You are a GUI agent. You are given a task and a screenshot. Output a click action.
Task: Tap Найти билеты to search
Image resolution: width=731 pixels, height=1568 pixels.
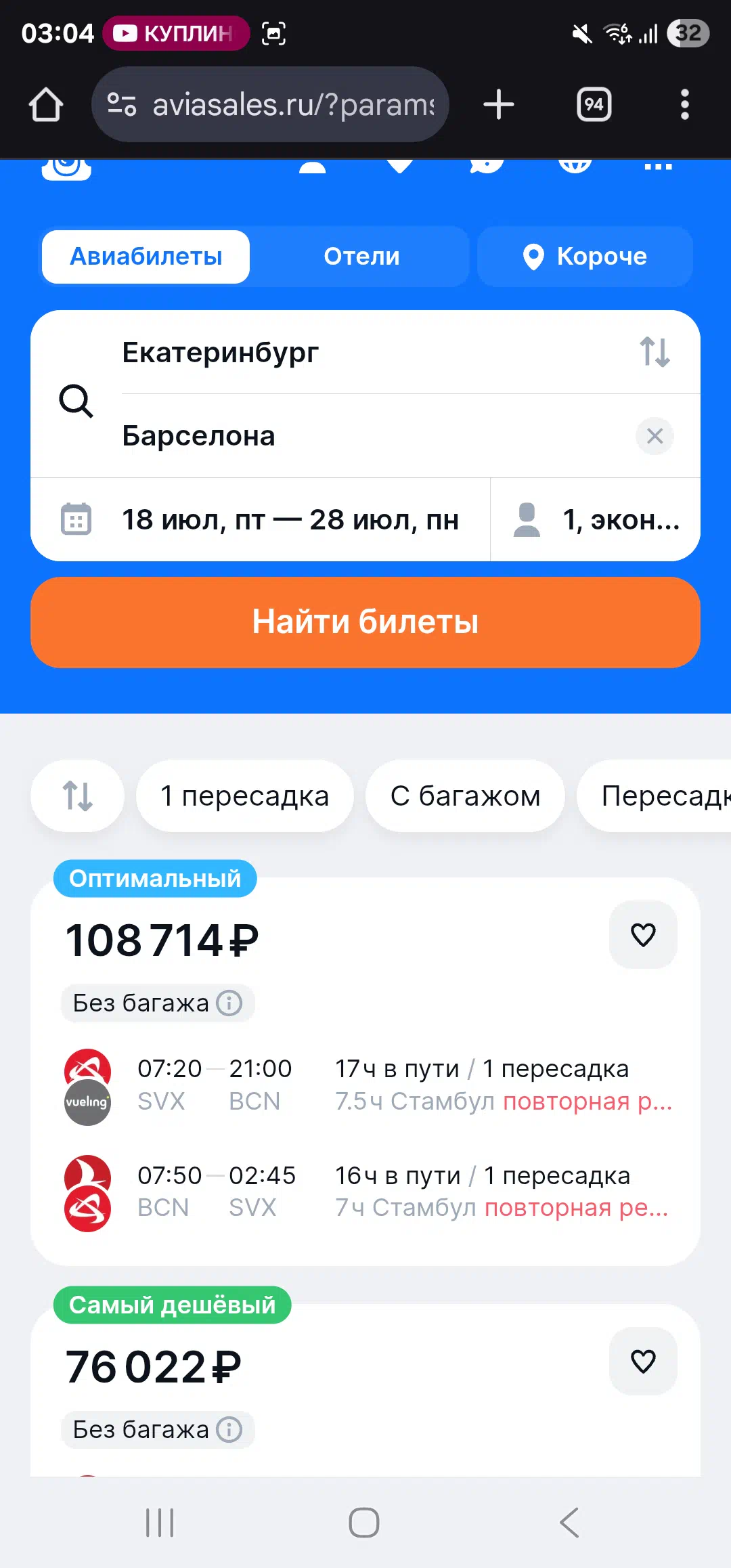(365, 622)
